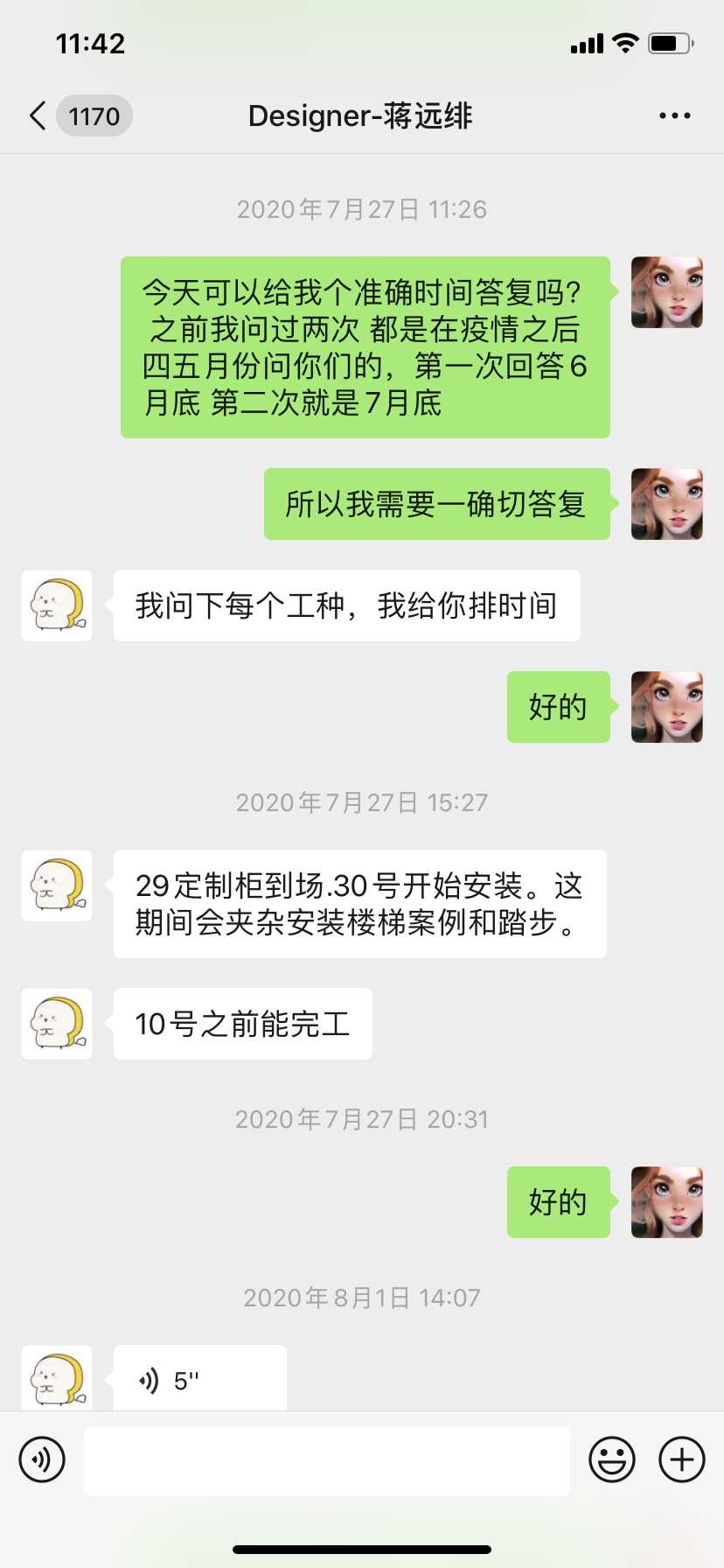Play the 5-second voice message
724x1568 pixels.
[199, 1380]
